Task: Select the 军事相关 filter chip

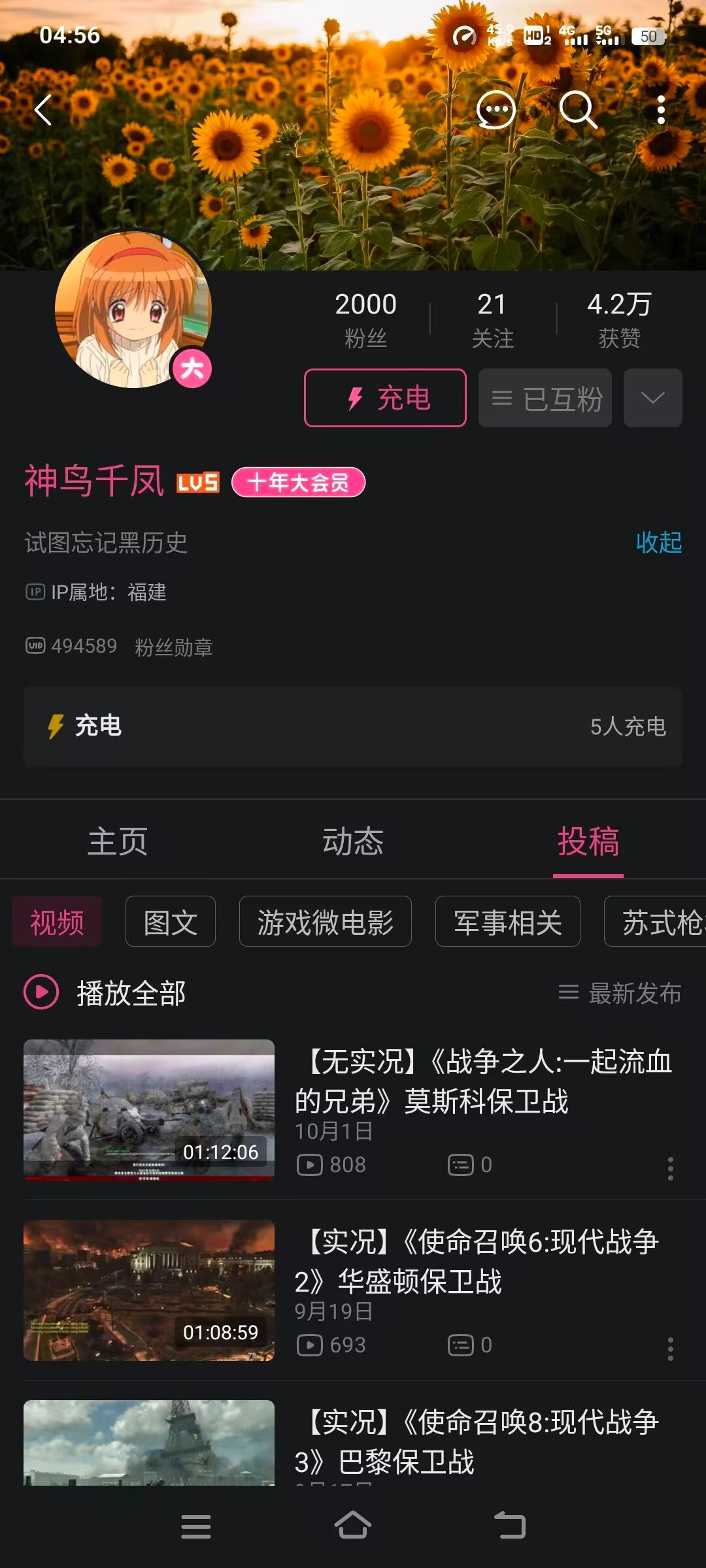Action: [507, 922]
